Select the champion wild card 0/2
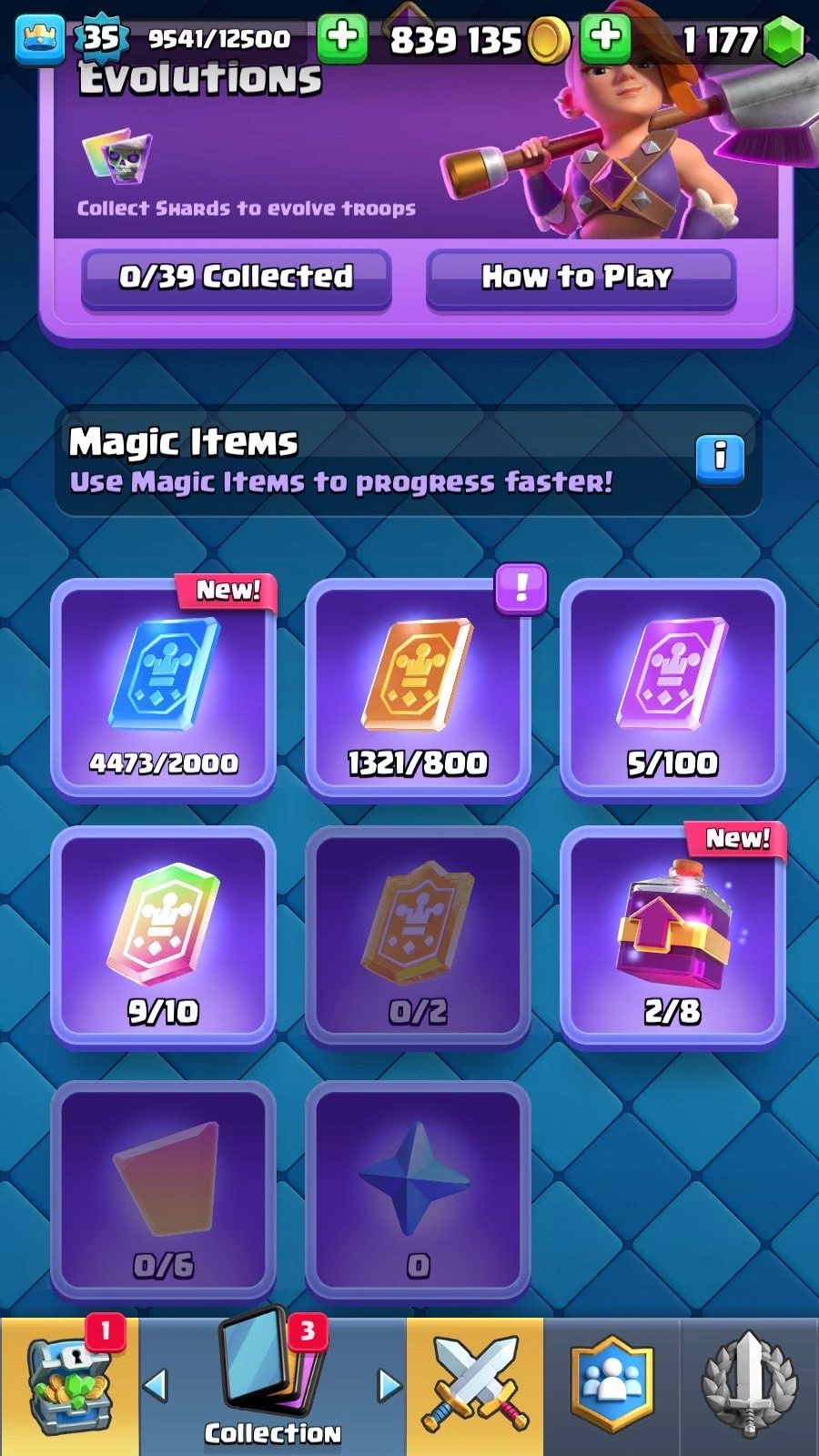Screen dimensions: 819x1456 pyautogui.click(x=418, y=937)
